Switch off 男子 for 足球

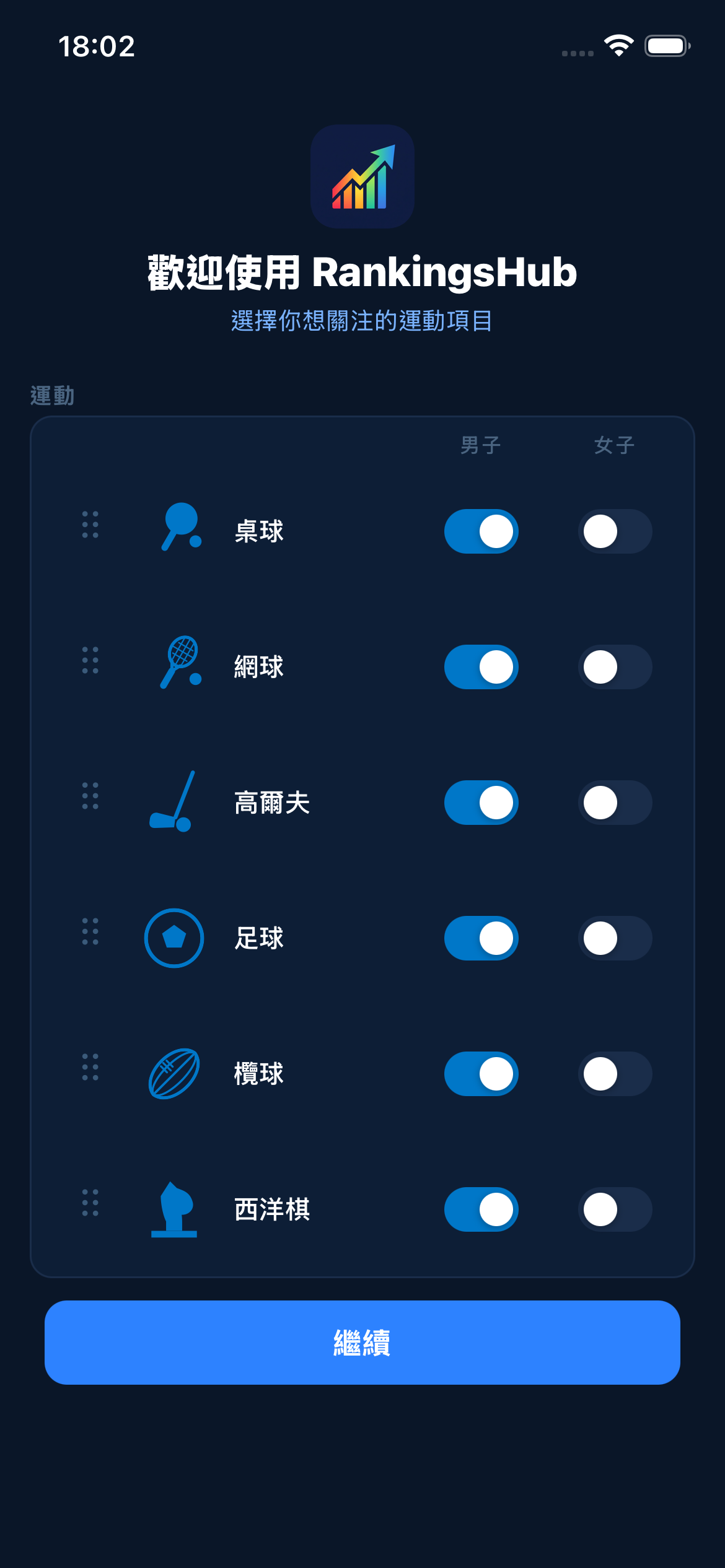(x=481, y=938)
